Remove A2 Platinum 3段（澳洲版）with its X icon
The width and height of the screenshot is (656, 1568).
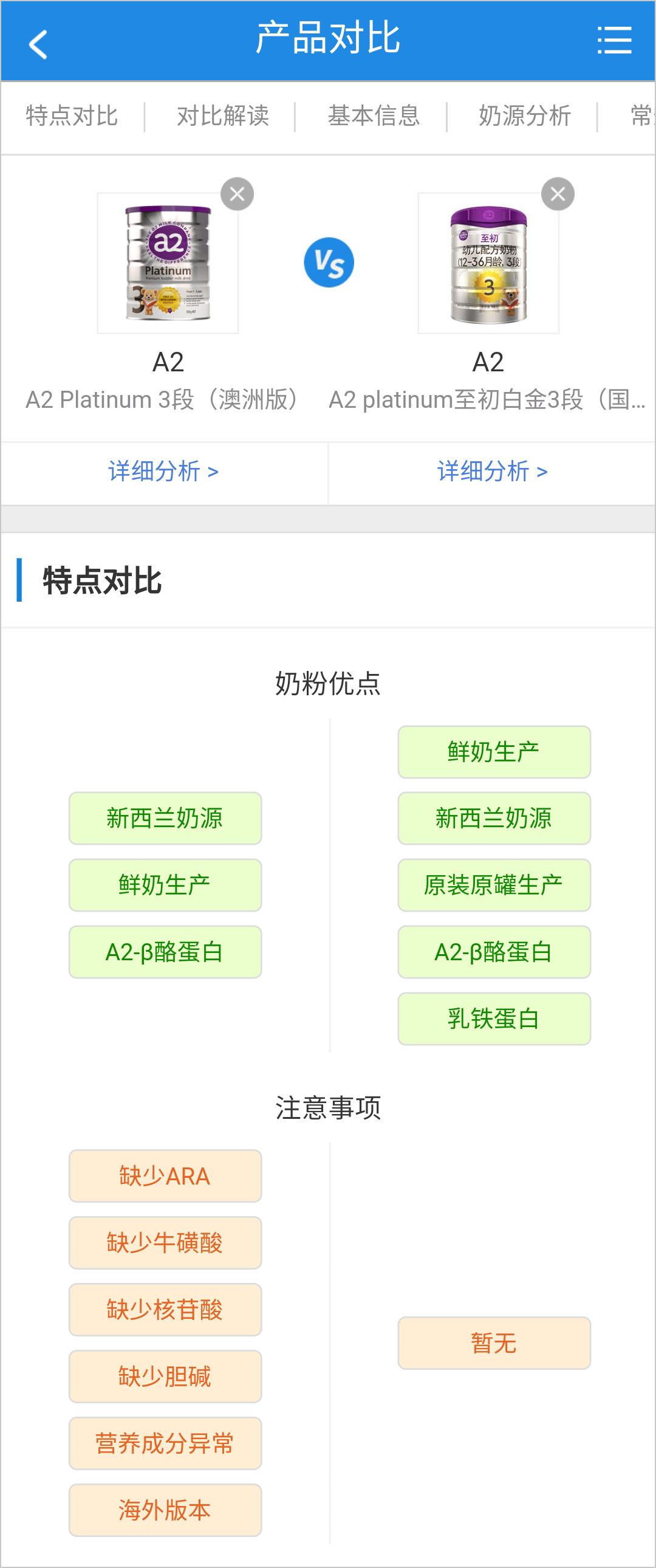(238, 193)
